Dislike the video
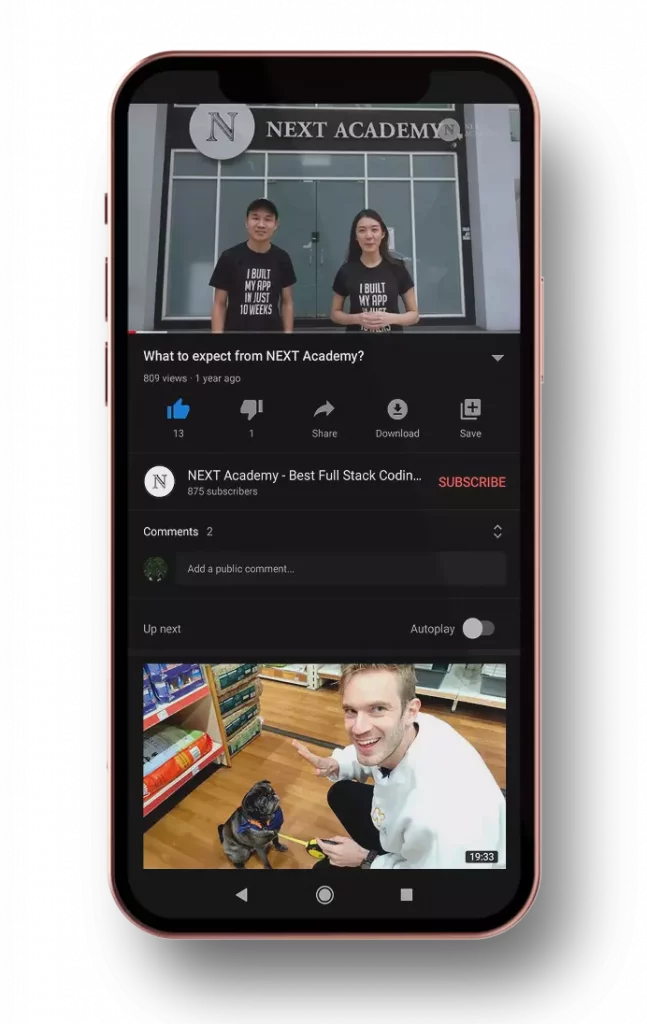Screen dimensions: 647x1024 pyautogui.click(x=251, y=410)
